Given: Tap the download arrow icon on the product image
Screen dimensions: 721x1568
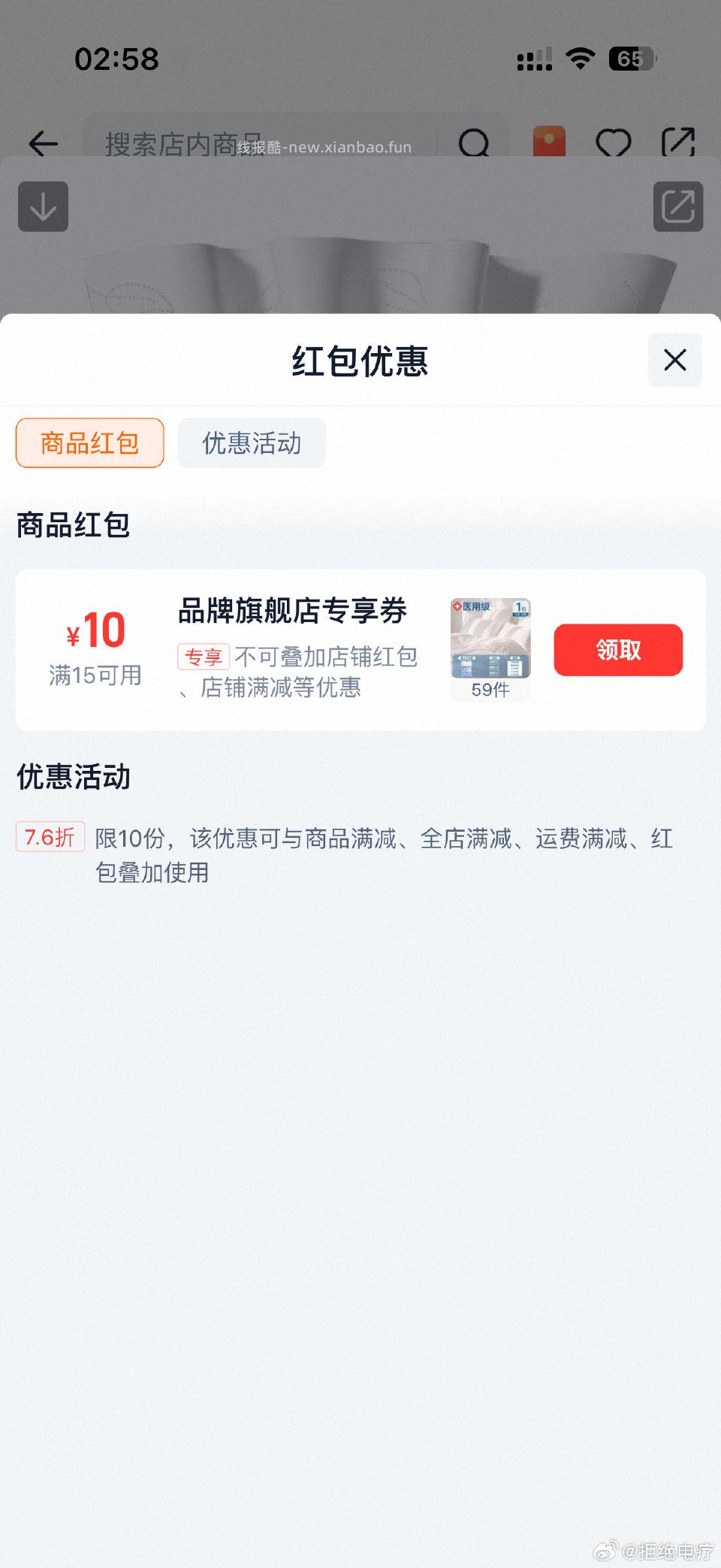Looking at the screenshot, I should coord(43,207).
